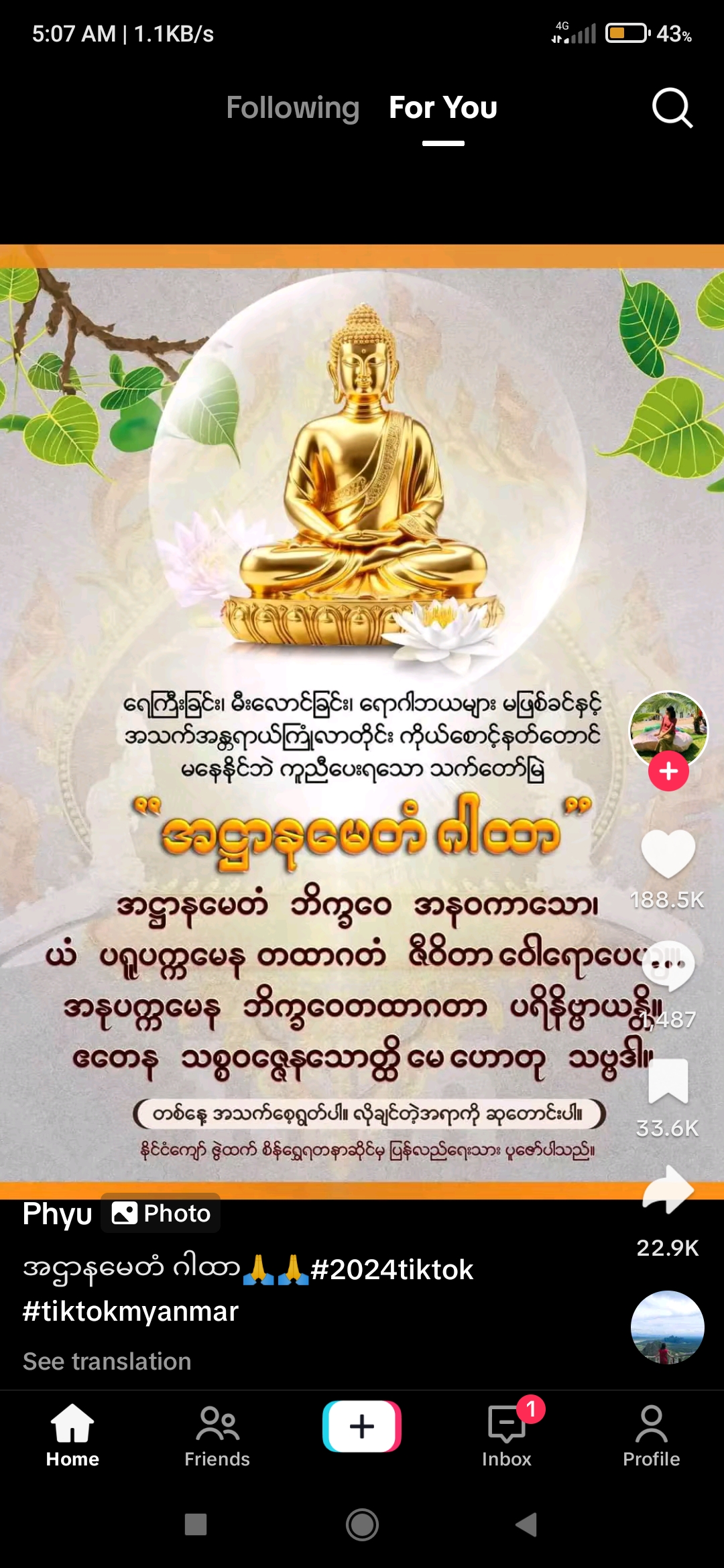This screenshot has height=1568, width=724.
Task: Go to the Home tab
Action: point(72,1435)
